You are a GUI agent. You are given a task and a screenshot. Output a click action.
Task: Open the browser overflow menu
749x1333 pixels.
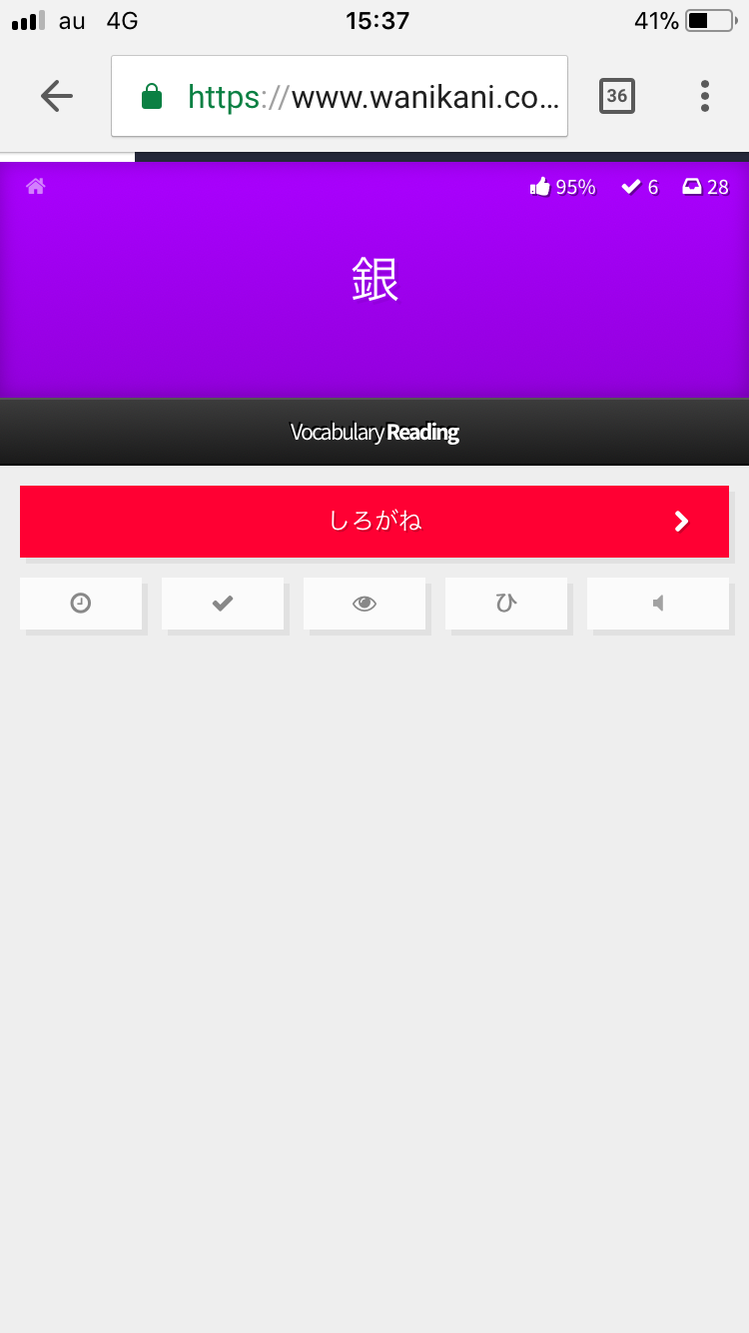coord(705,96)
